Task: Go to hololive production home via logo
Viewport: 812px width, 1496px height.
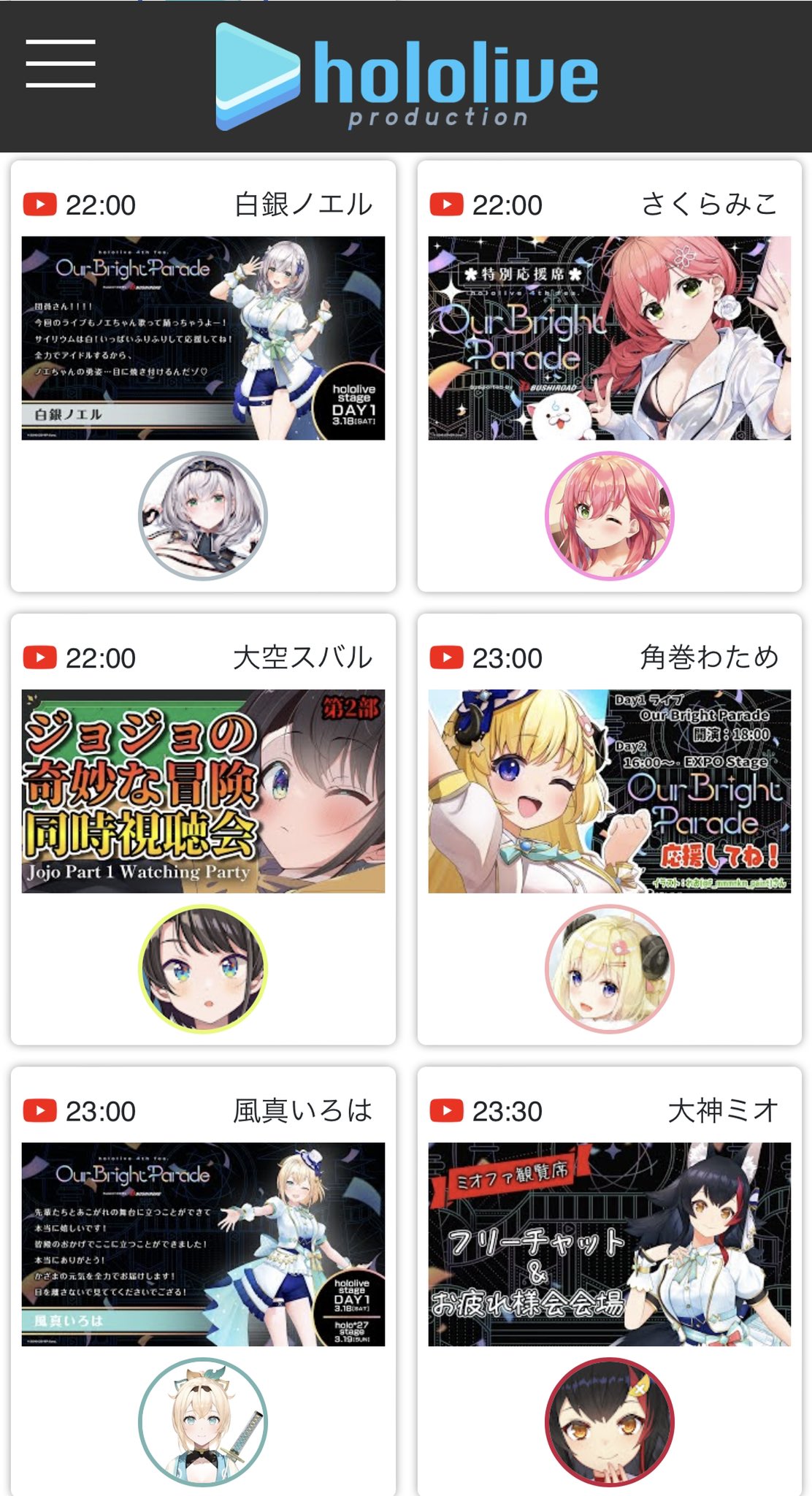Action: coord(407,77)
